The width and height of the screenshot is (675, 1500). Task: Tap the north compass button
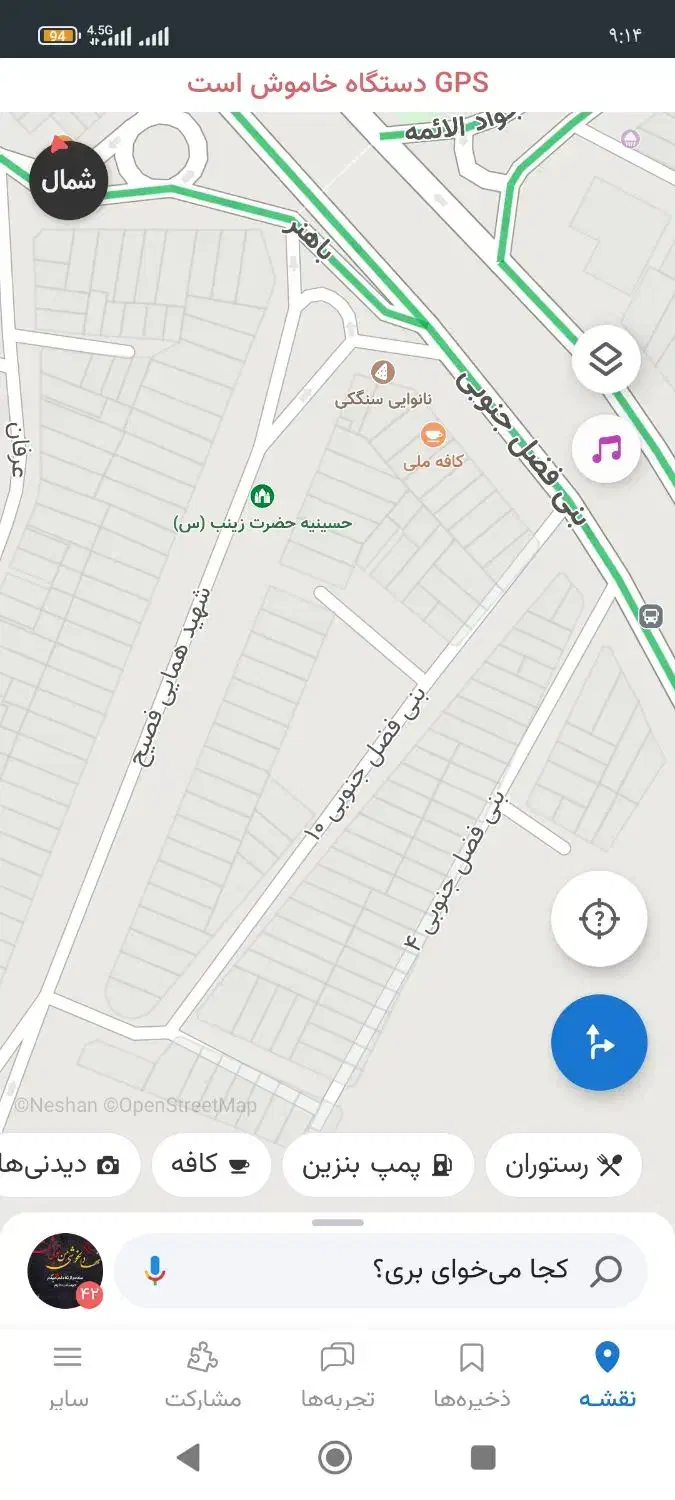[68, 181]
